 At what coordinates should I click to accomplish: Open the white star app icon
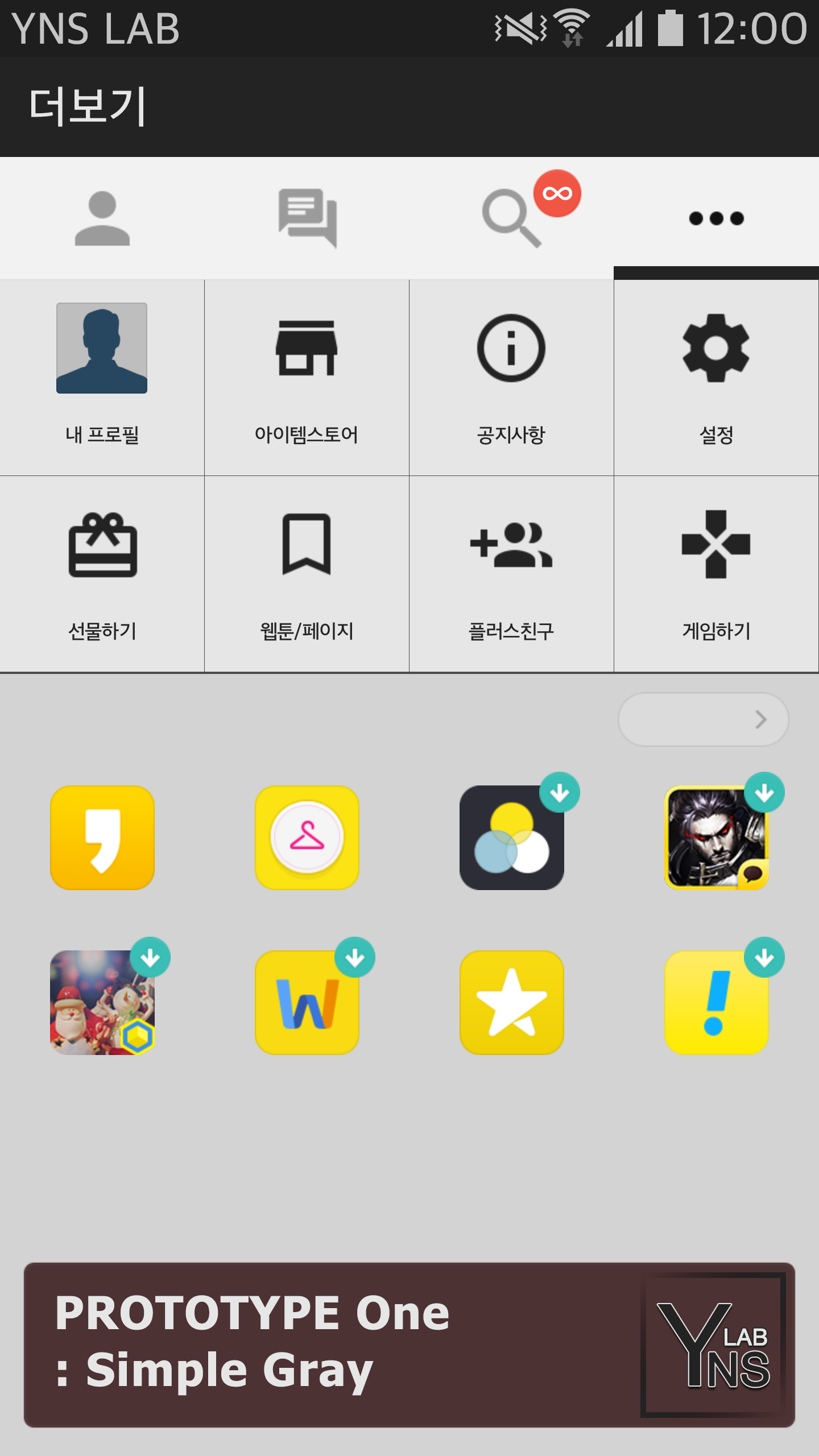[512, 1002]
